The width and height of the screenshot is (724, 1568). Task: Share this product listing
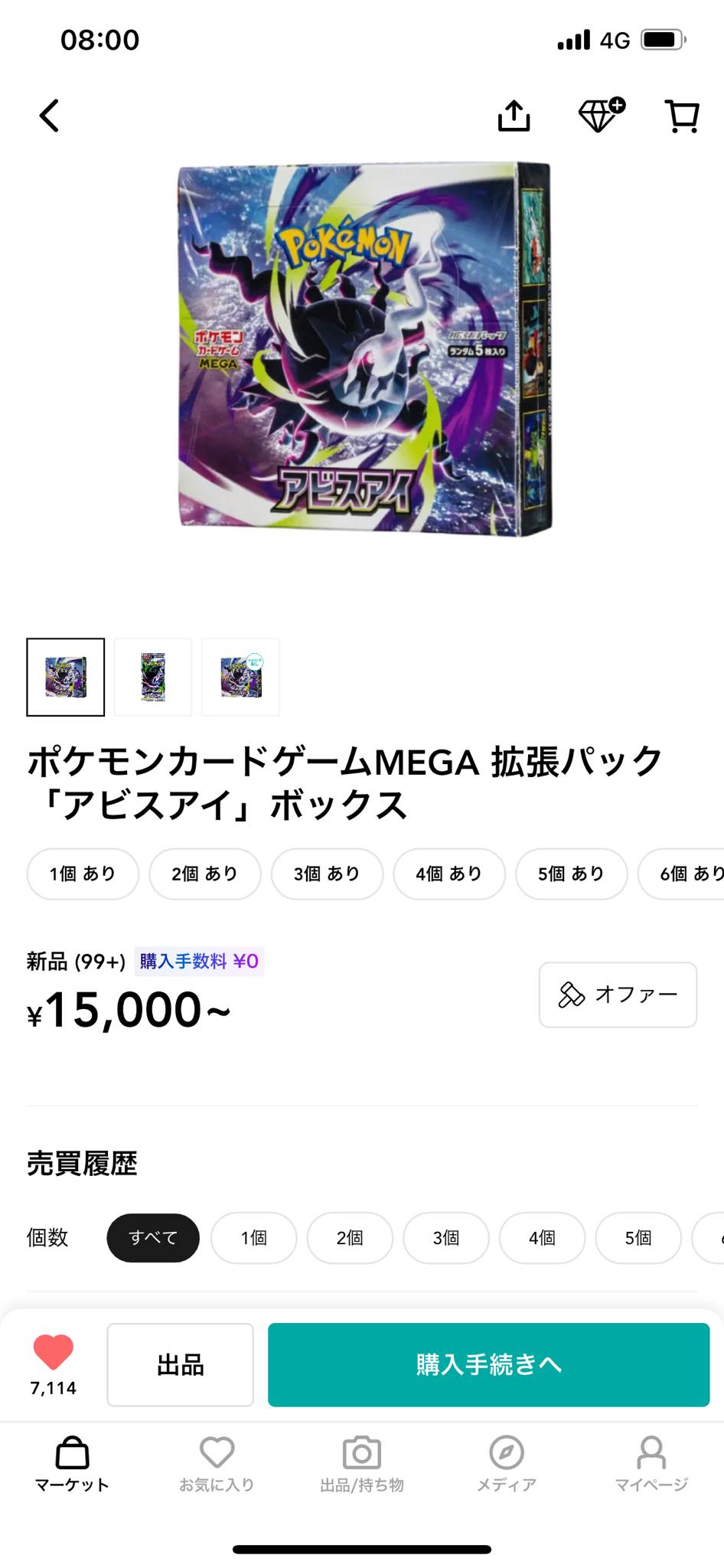pos(514,116)
